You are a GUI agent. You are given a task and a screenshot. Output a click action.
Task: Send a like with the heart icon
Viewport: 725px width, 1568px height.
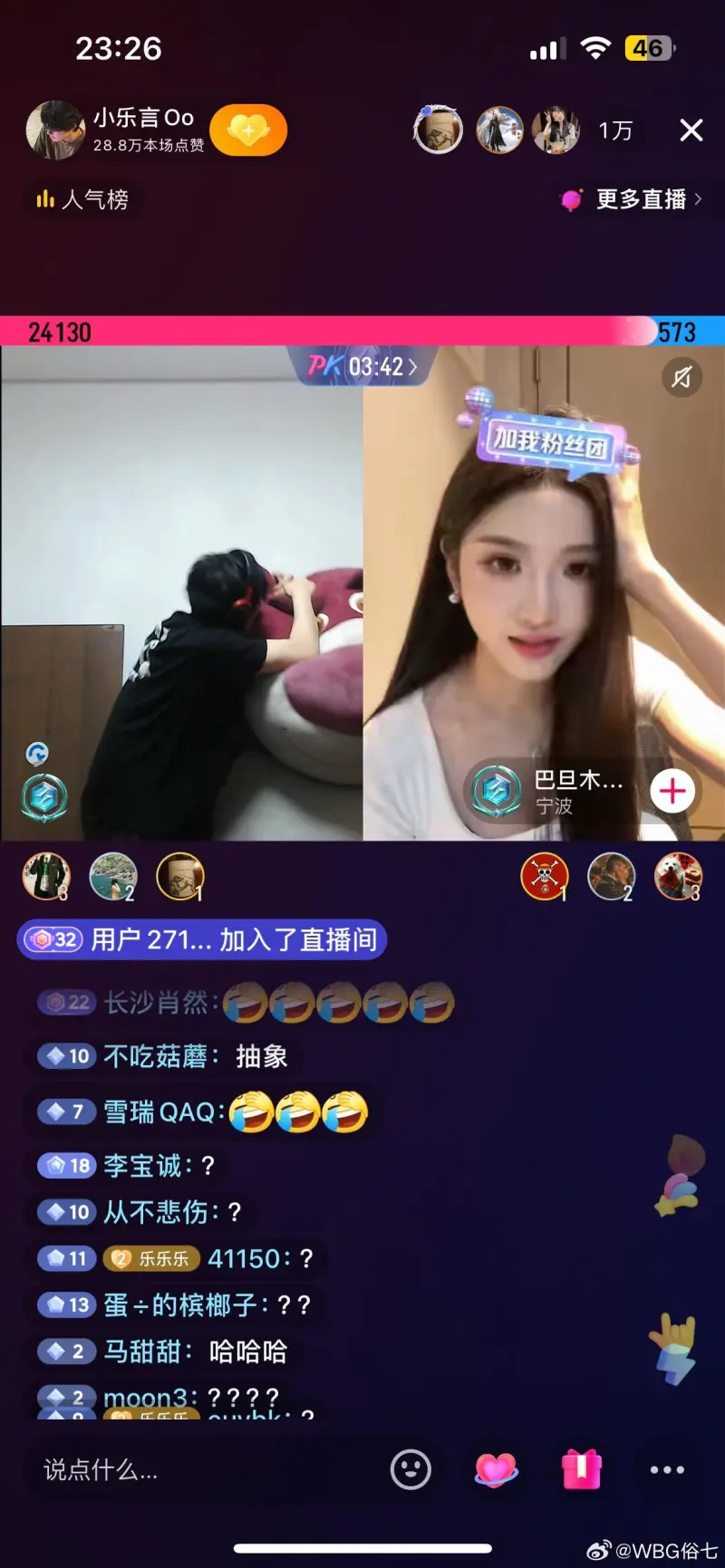click(497, 1469)
